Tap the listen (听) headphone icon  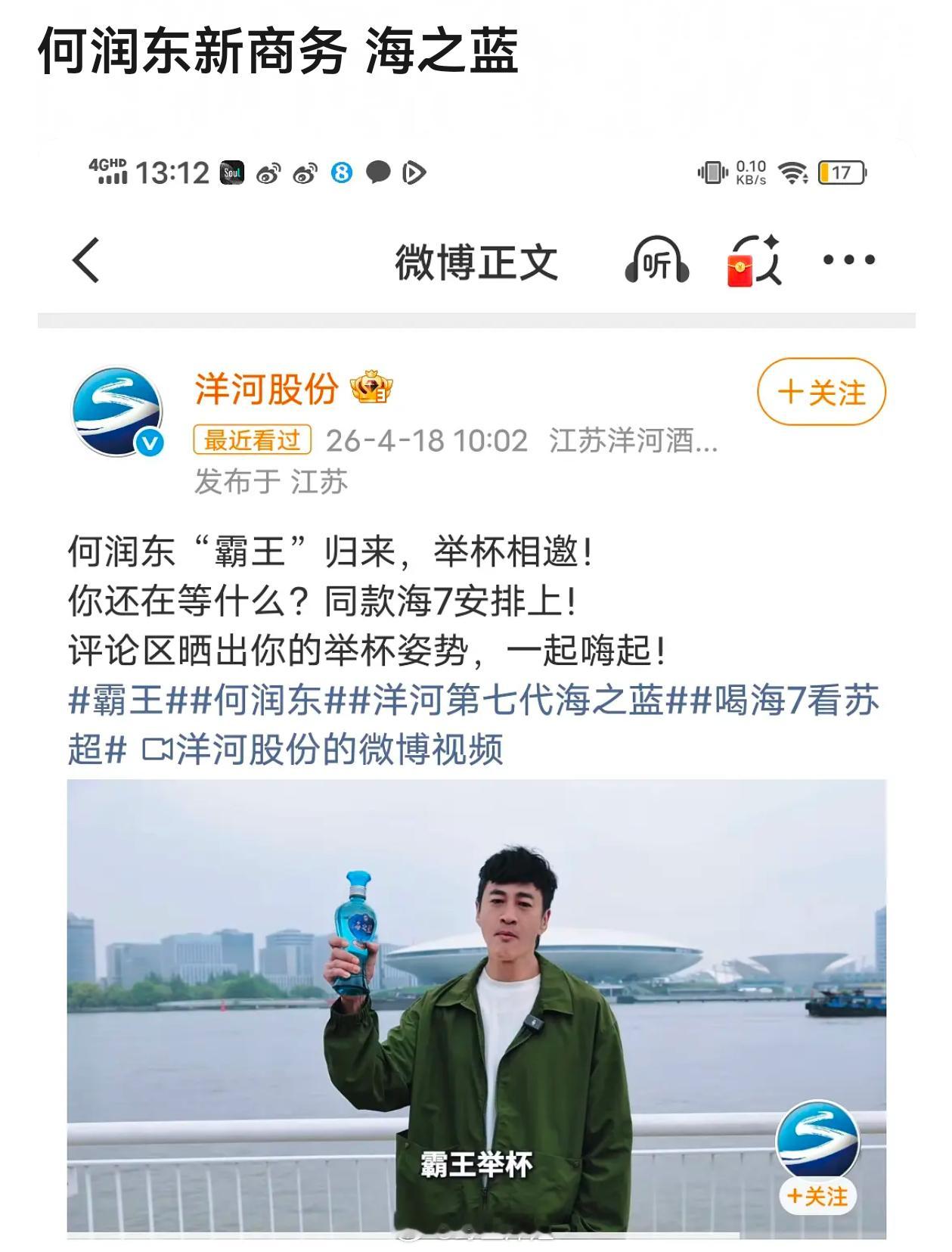tap(656, 261)
